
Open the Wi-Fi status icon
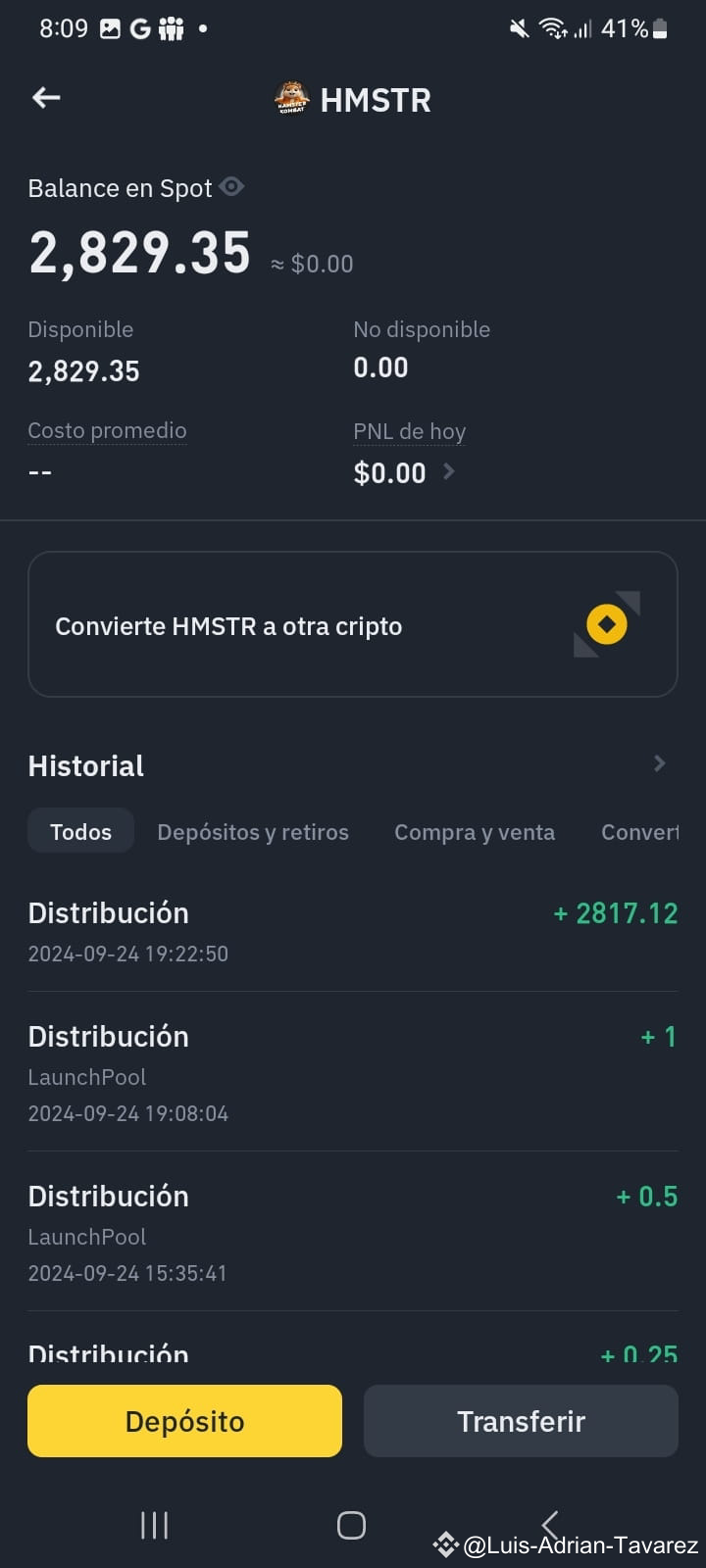(x=552, y=28)
